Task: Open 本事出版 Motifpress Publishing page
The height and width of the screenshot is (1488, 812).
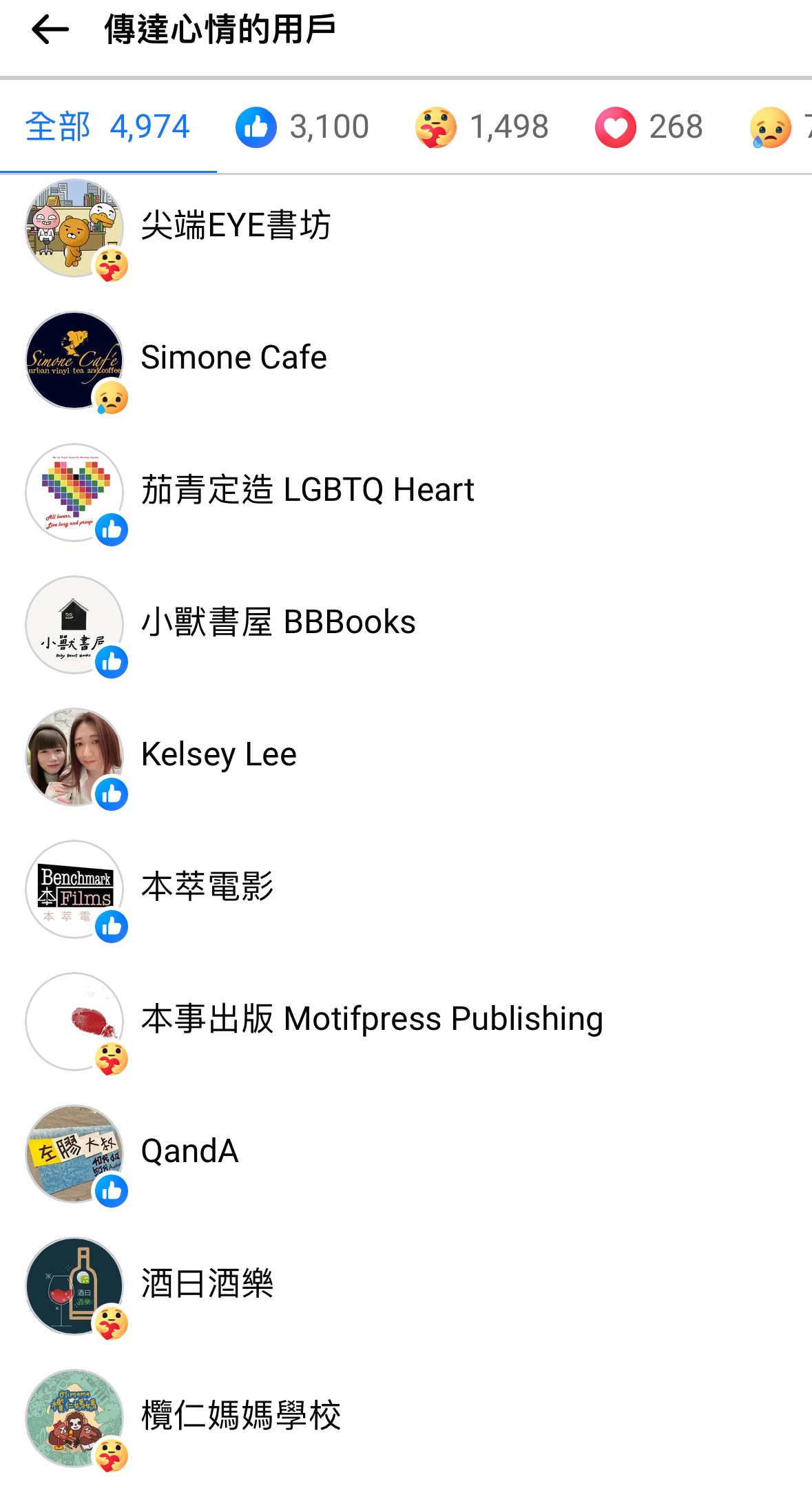Action: pos(371,1020)
